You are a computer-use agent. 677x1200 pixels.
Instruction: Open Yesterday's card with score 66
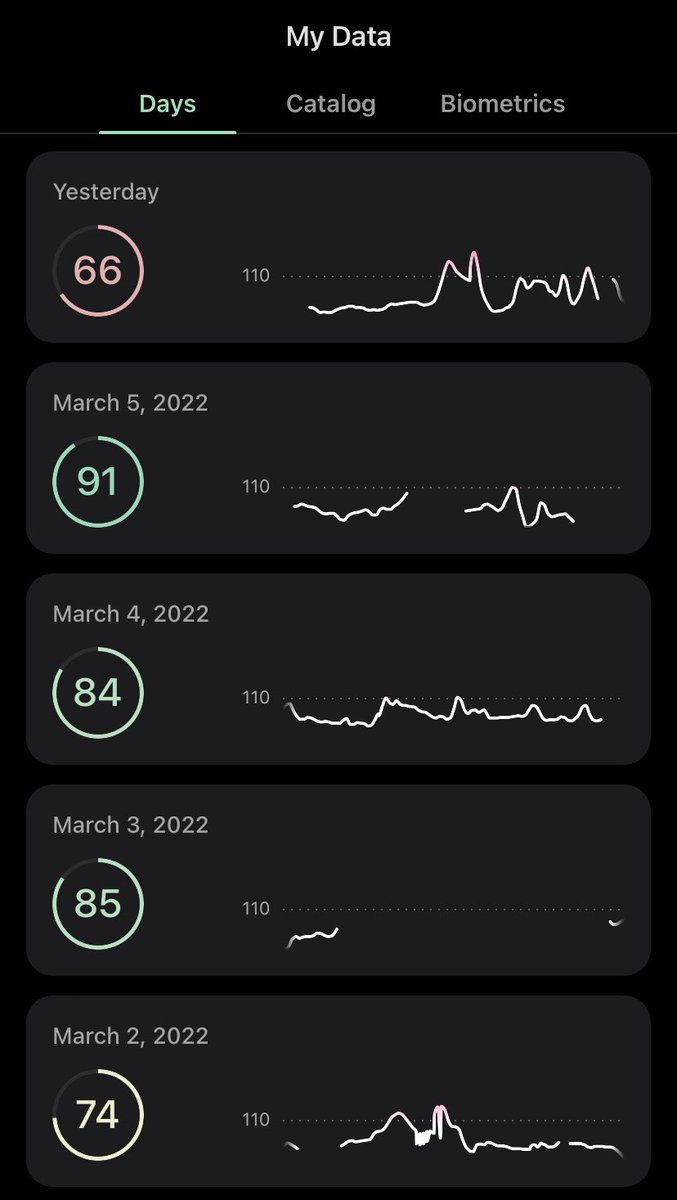tap(338, 247)
